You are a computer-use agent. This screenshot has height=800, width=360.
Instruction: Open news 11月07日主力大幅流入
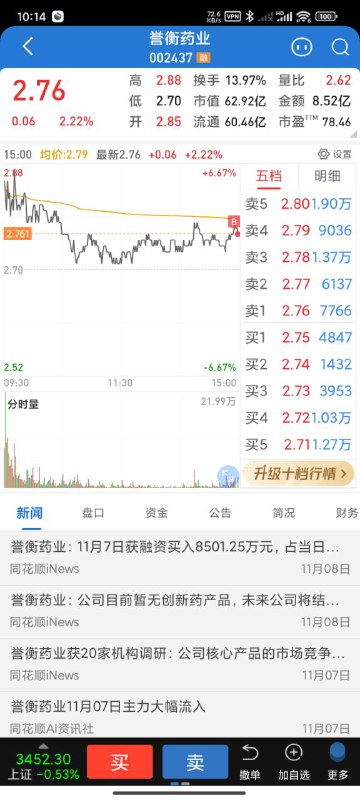(x=180, y=714)
